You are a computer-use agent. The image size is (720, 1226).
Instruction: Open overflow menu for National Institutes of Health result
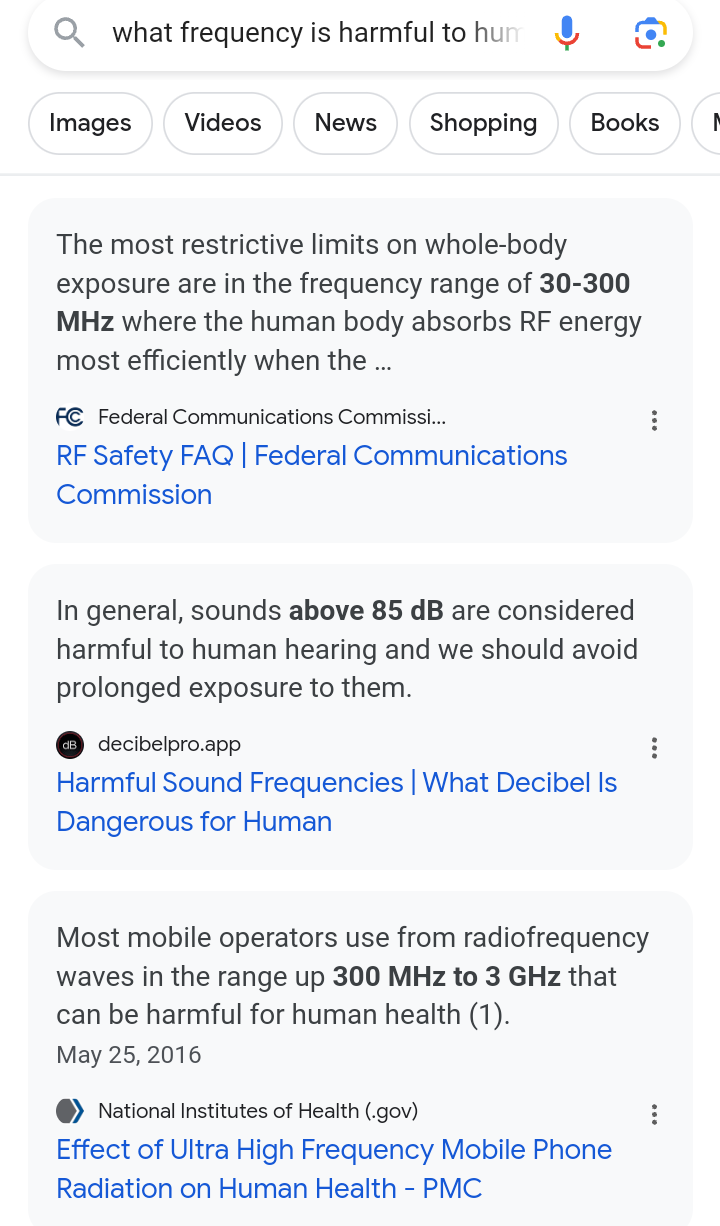pyautogui.click(x=654, y=1114)
